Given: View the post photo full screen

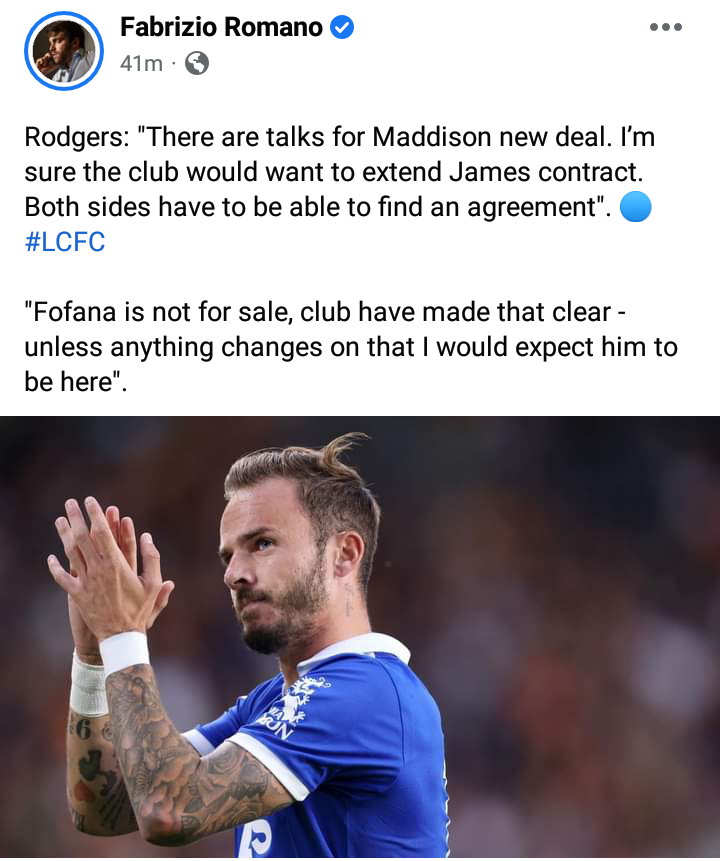Looking at the screenshot, I should coord(360,638).
